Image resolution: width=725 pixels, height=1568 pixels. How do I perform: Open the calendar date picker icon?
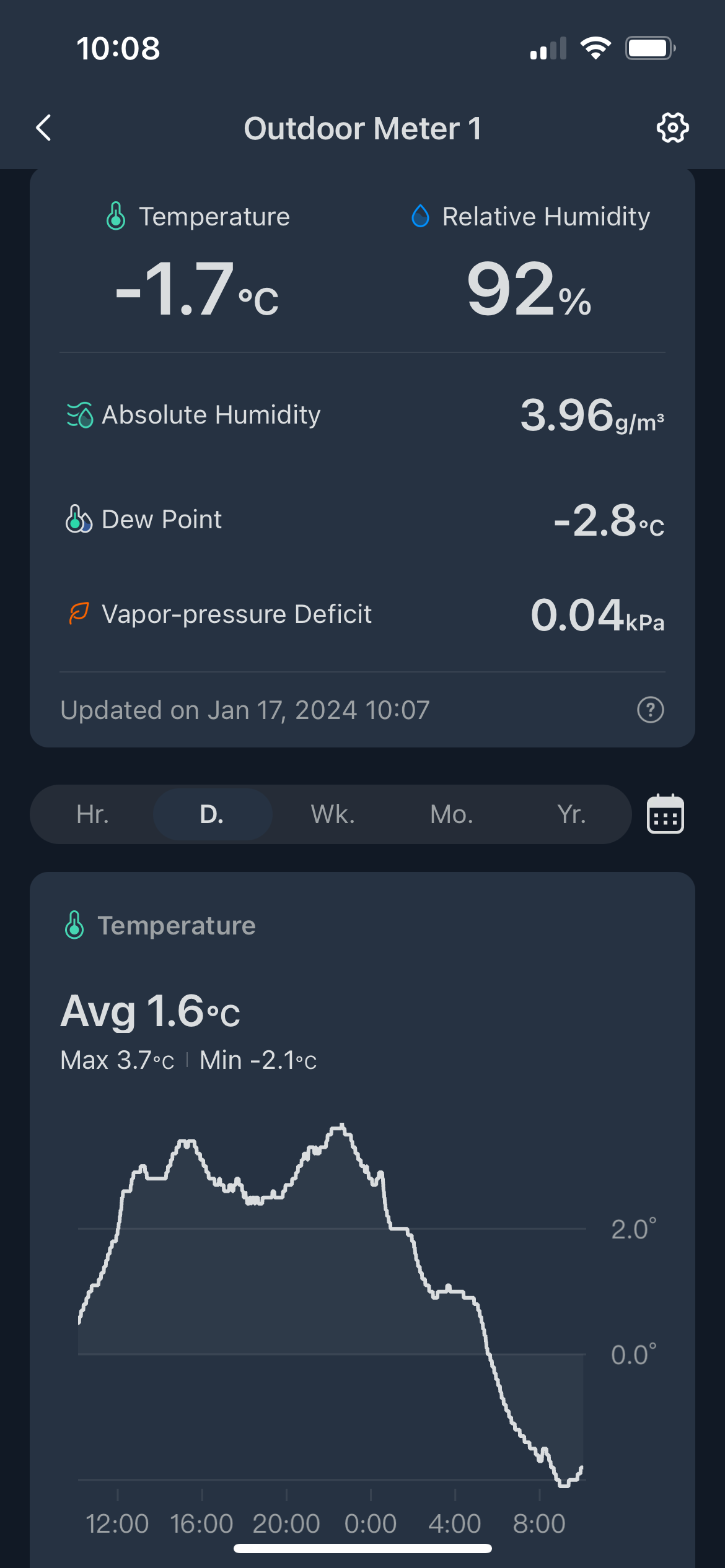pyautogui.click(x=666, y=814)
